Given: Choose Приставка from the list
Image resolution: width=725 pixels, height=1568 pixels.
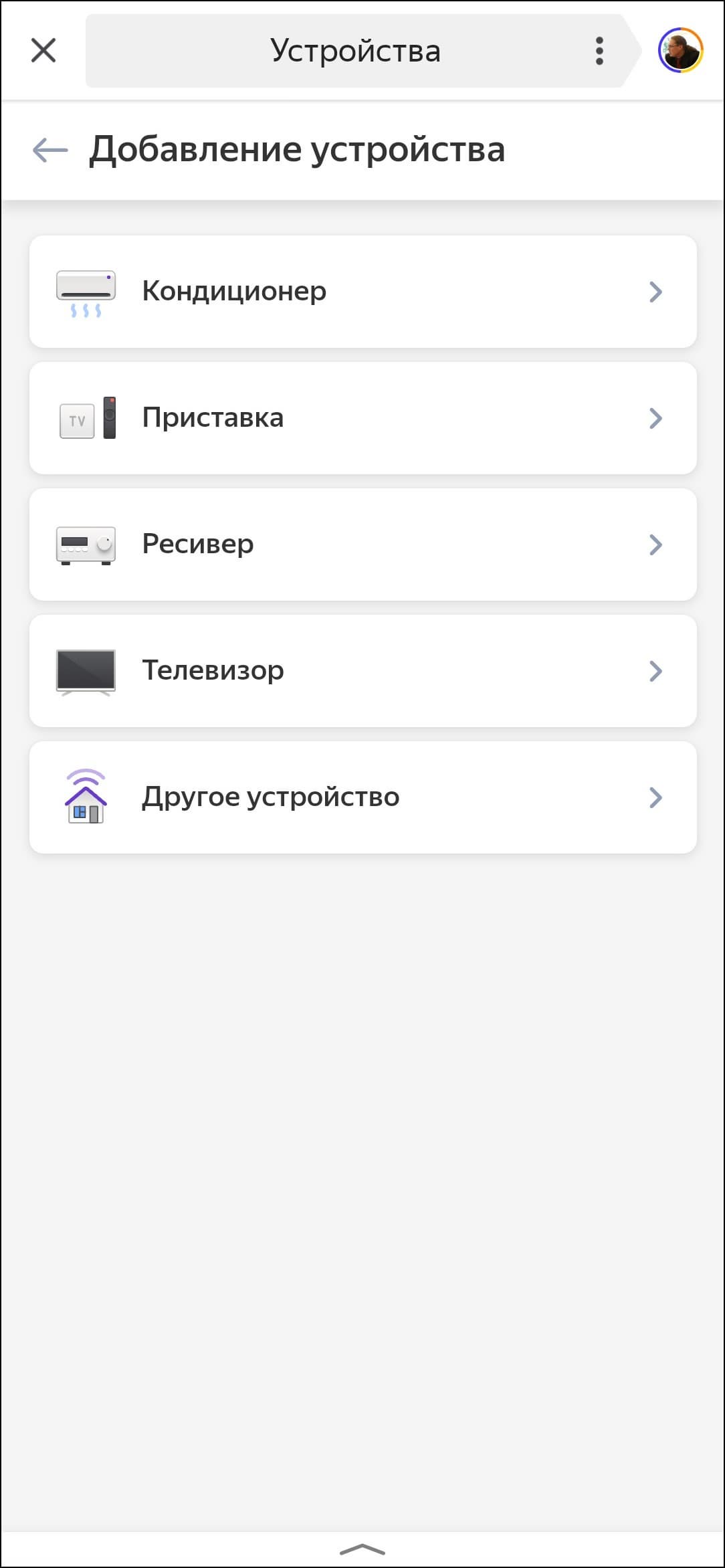Looking at the screenshot, I should (x=363, y=418).
